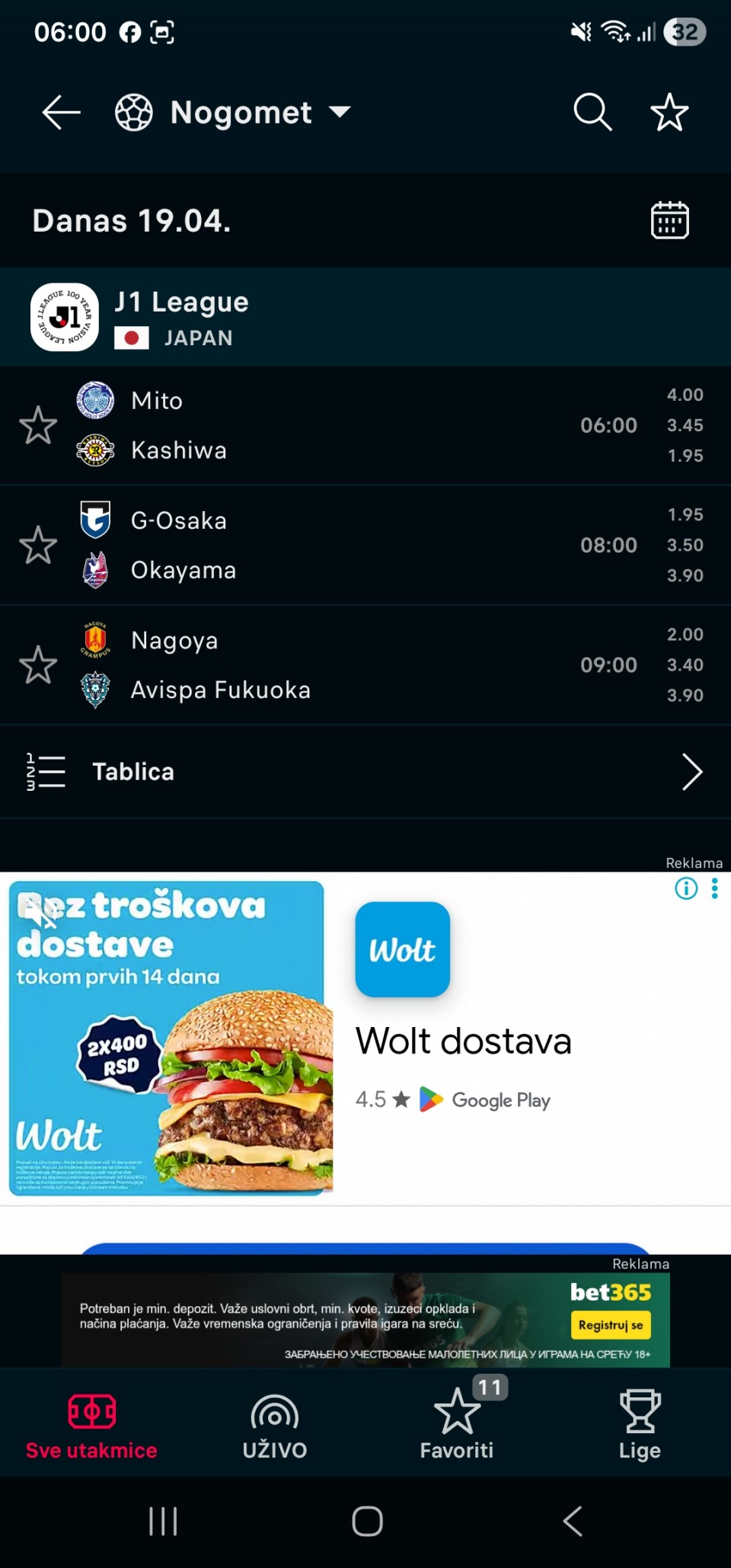Go back using the top arrow

(x=61, y=113)
